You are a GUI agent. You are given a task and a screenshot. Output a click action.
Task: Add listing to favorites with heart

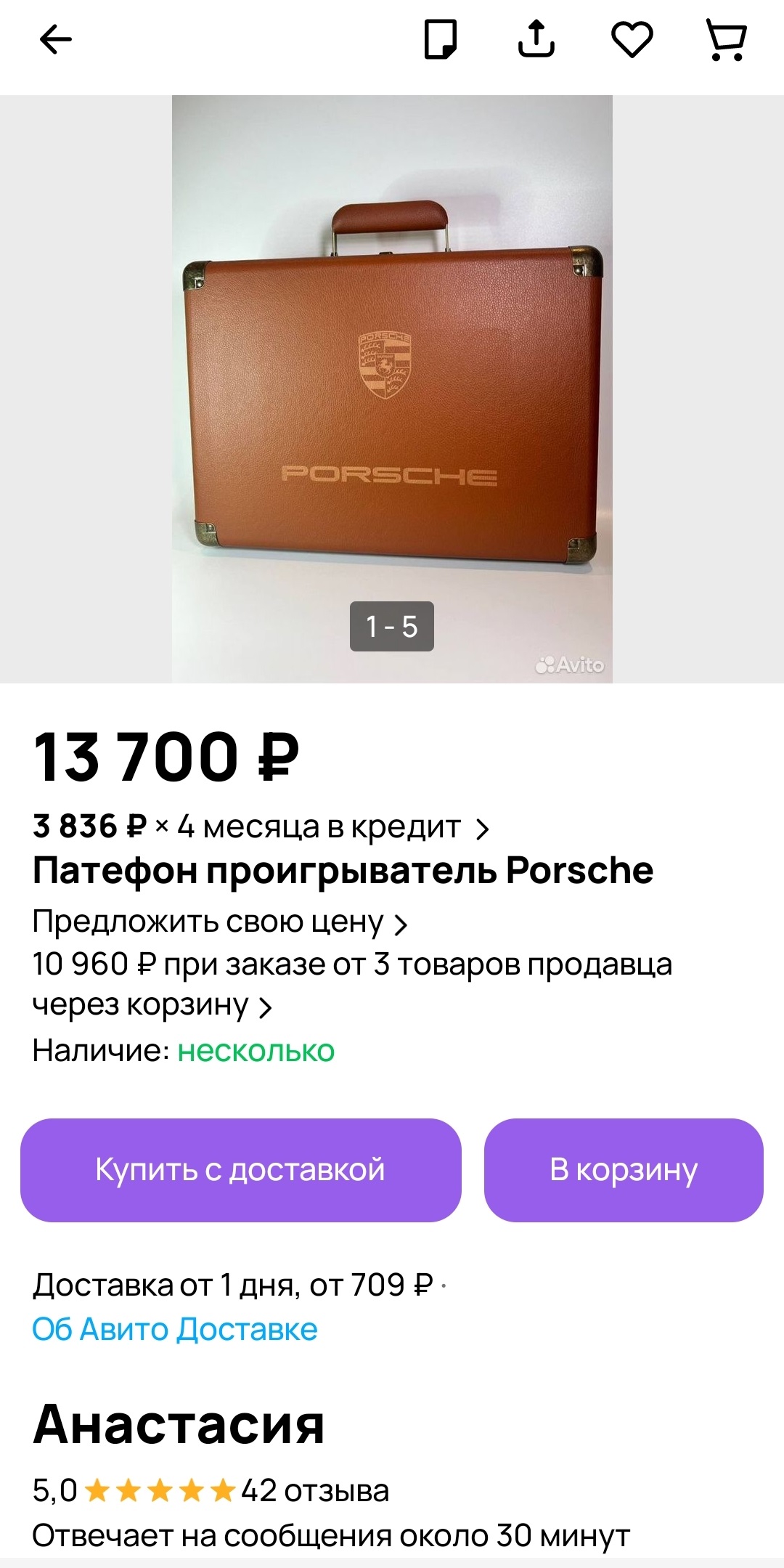632,39
